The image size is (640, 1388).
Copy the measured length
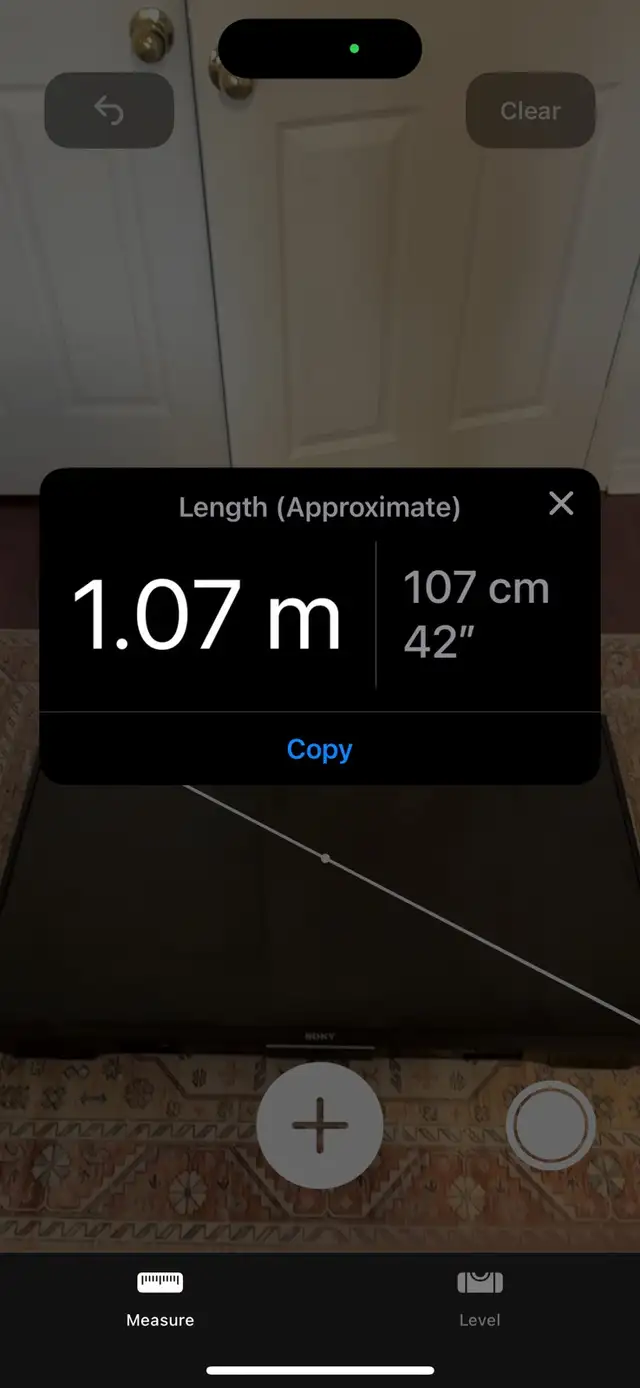pos(319,749)
